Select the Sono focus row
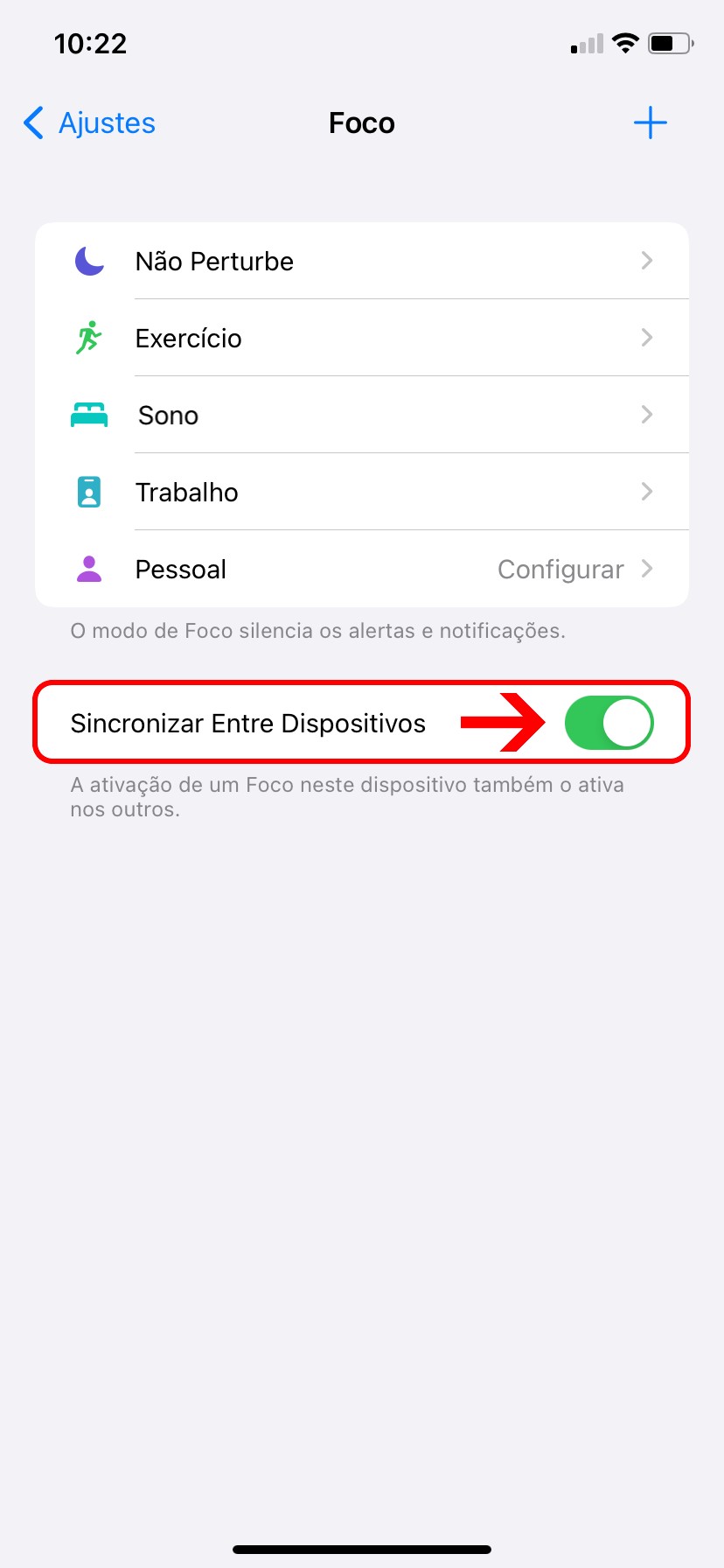Image resolution: width=724 pixels, height=1568 pixels. pos(362,415)
